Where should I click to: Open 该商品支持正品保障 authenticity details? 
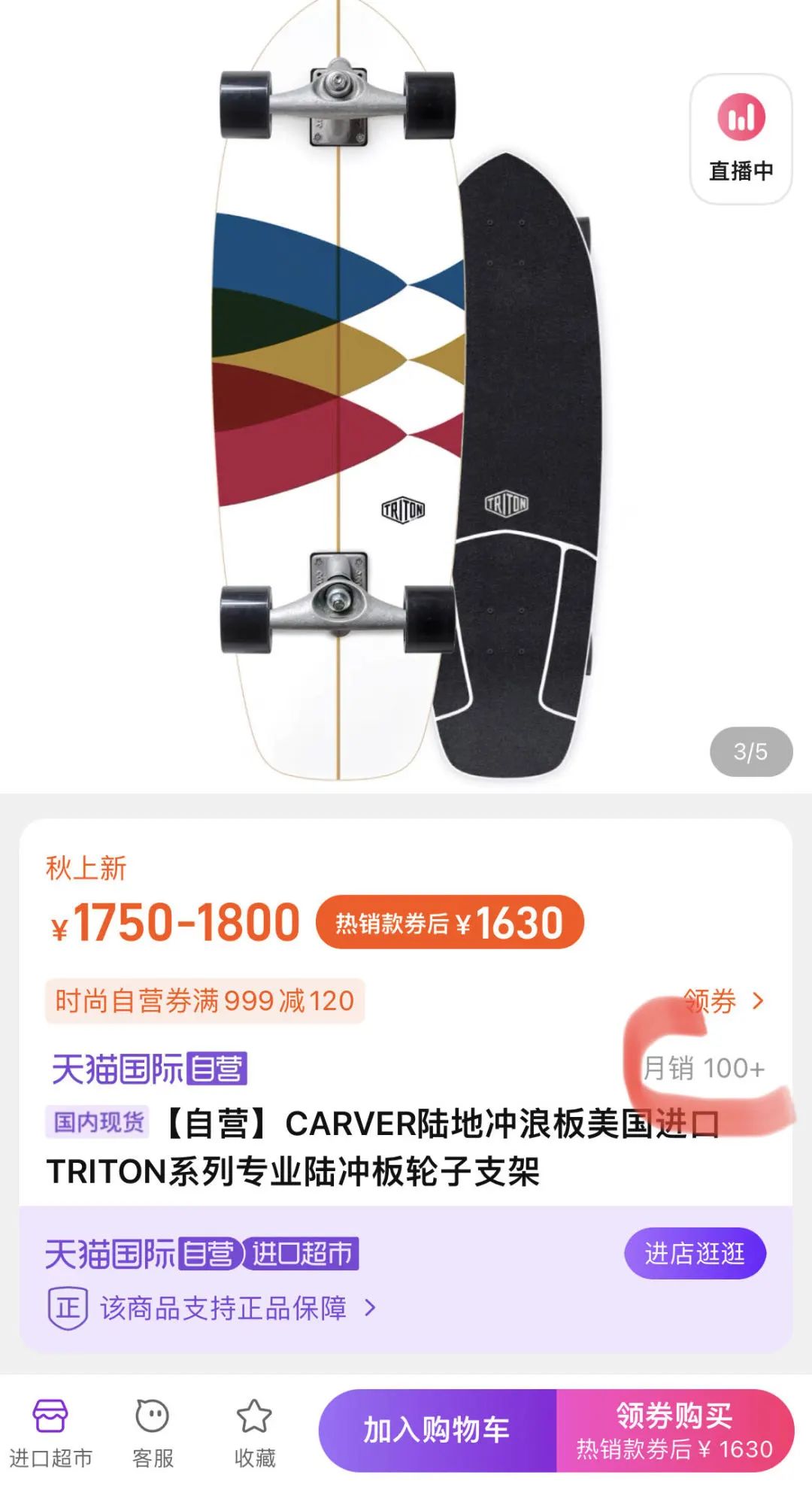[x=223, y=1309]
